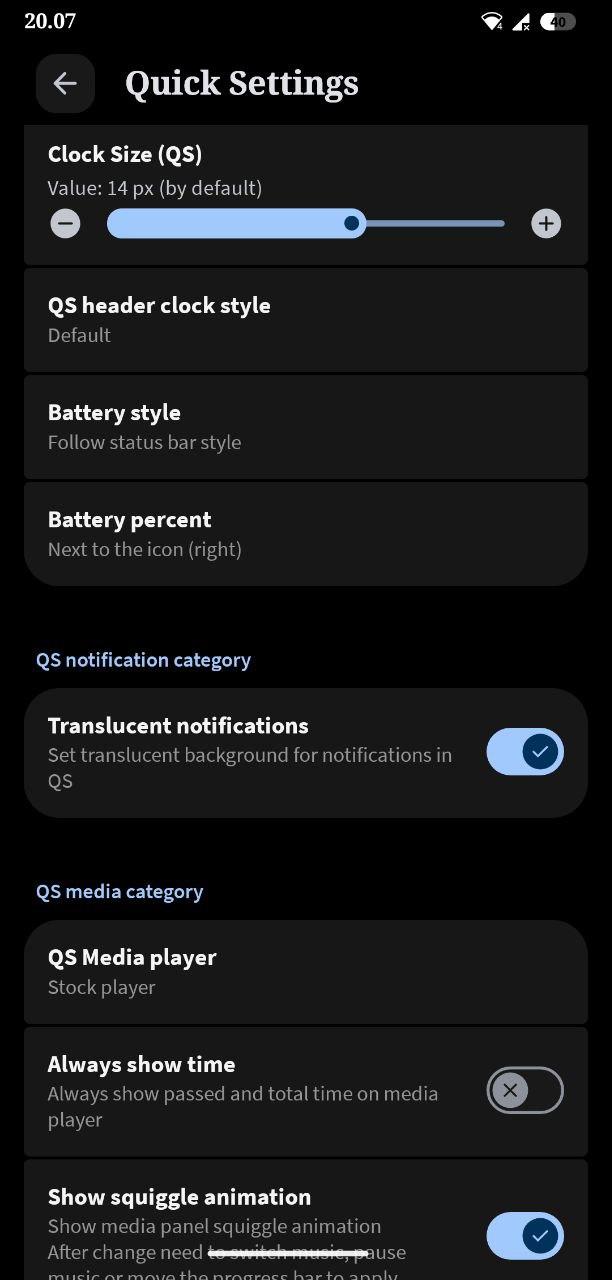This screenshot has width=612, height=1280.
Task: Open Battery style options
Action: pos(305,426)
